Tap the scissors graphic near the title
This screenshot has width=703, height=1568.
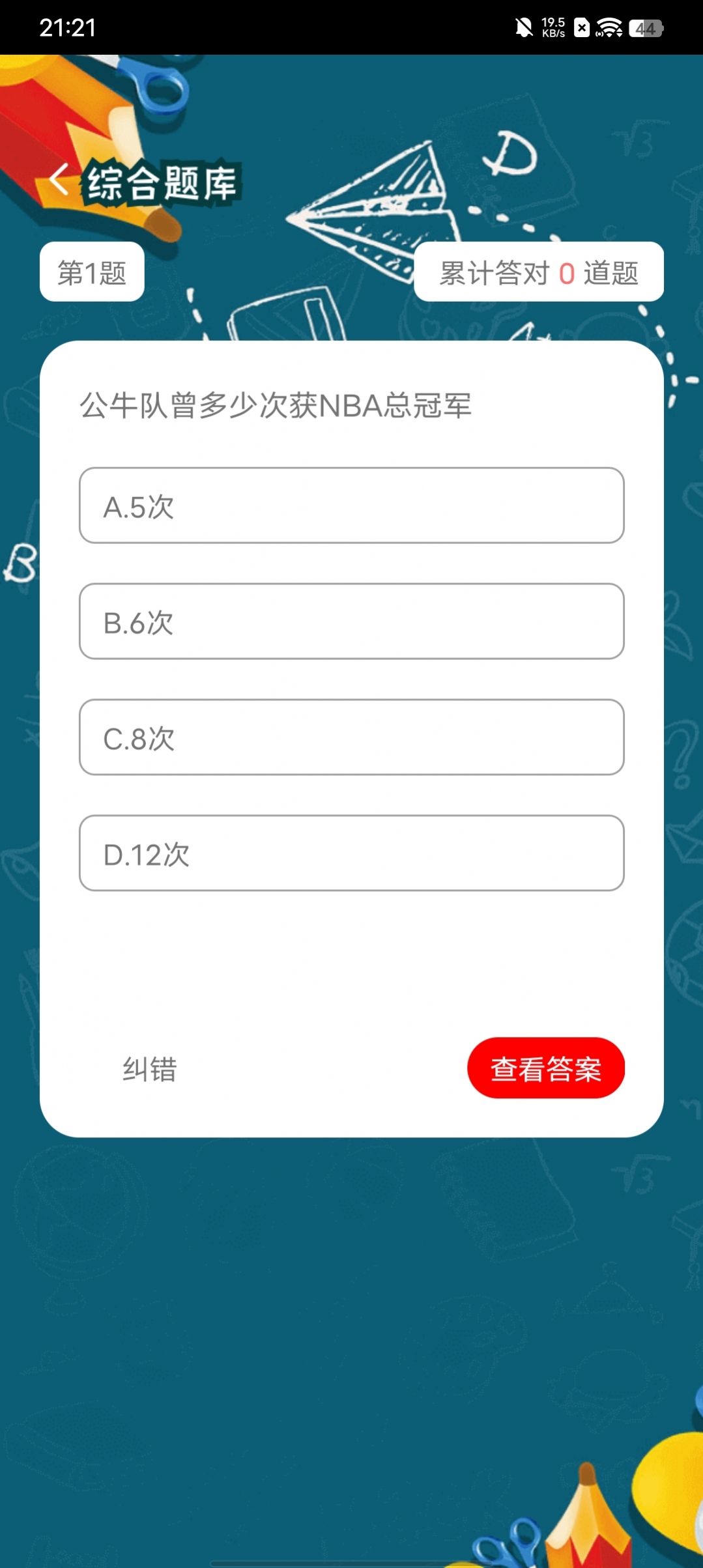tap(160, 88)
